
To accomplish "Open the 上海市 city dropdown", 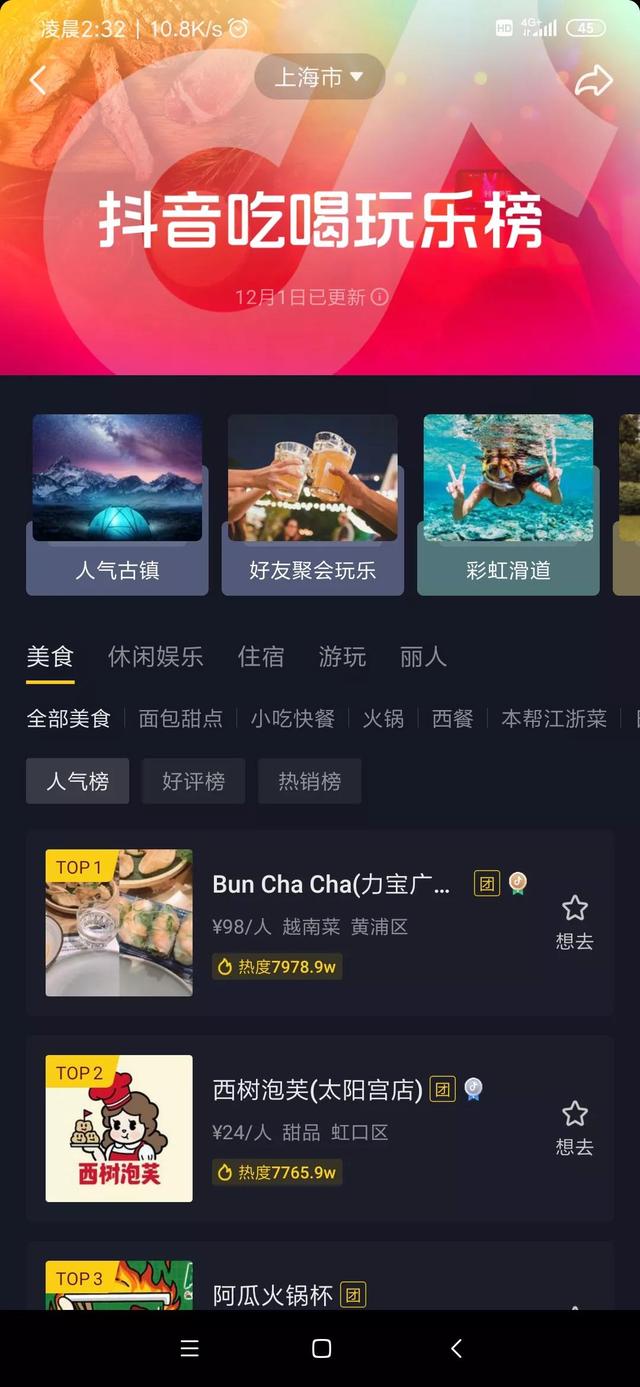I will (x=319, y=77).
